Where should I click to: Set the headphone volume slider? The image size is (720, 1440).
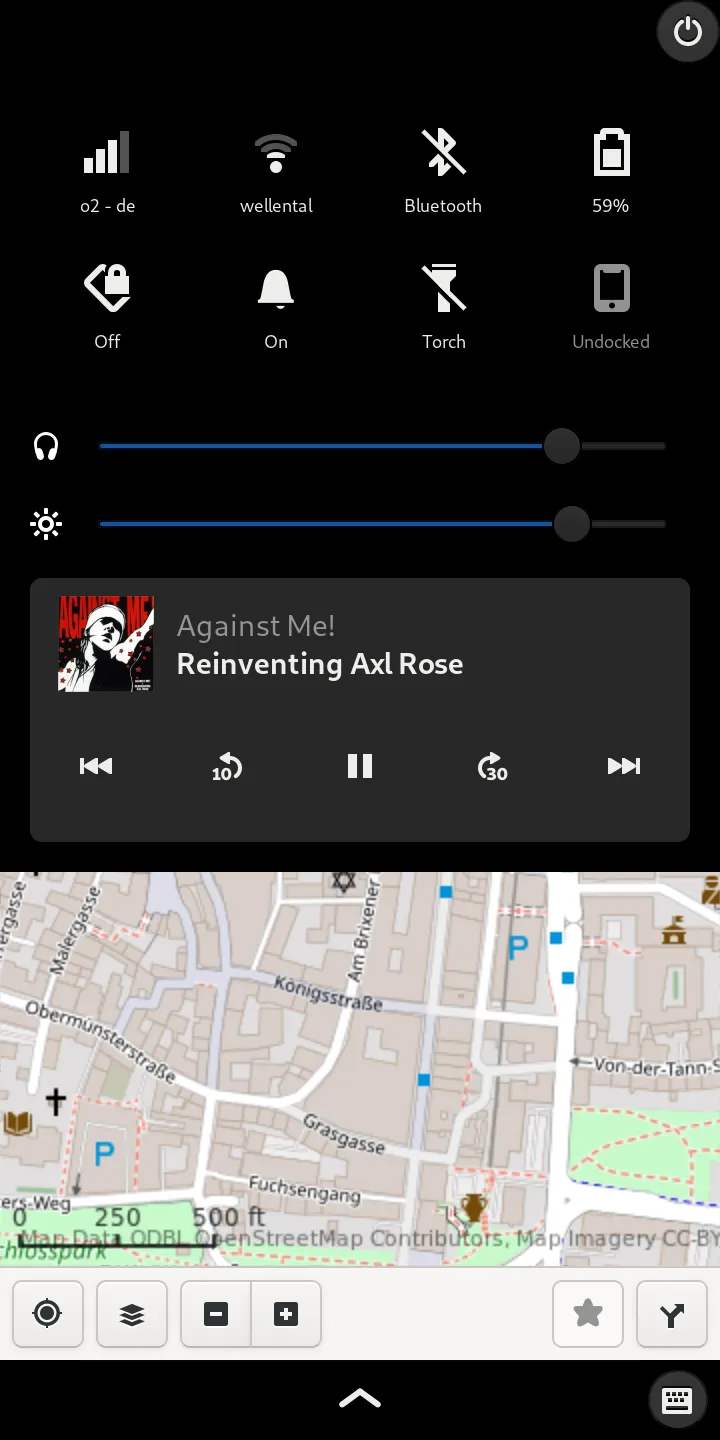(562, 446)
